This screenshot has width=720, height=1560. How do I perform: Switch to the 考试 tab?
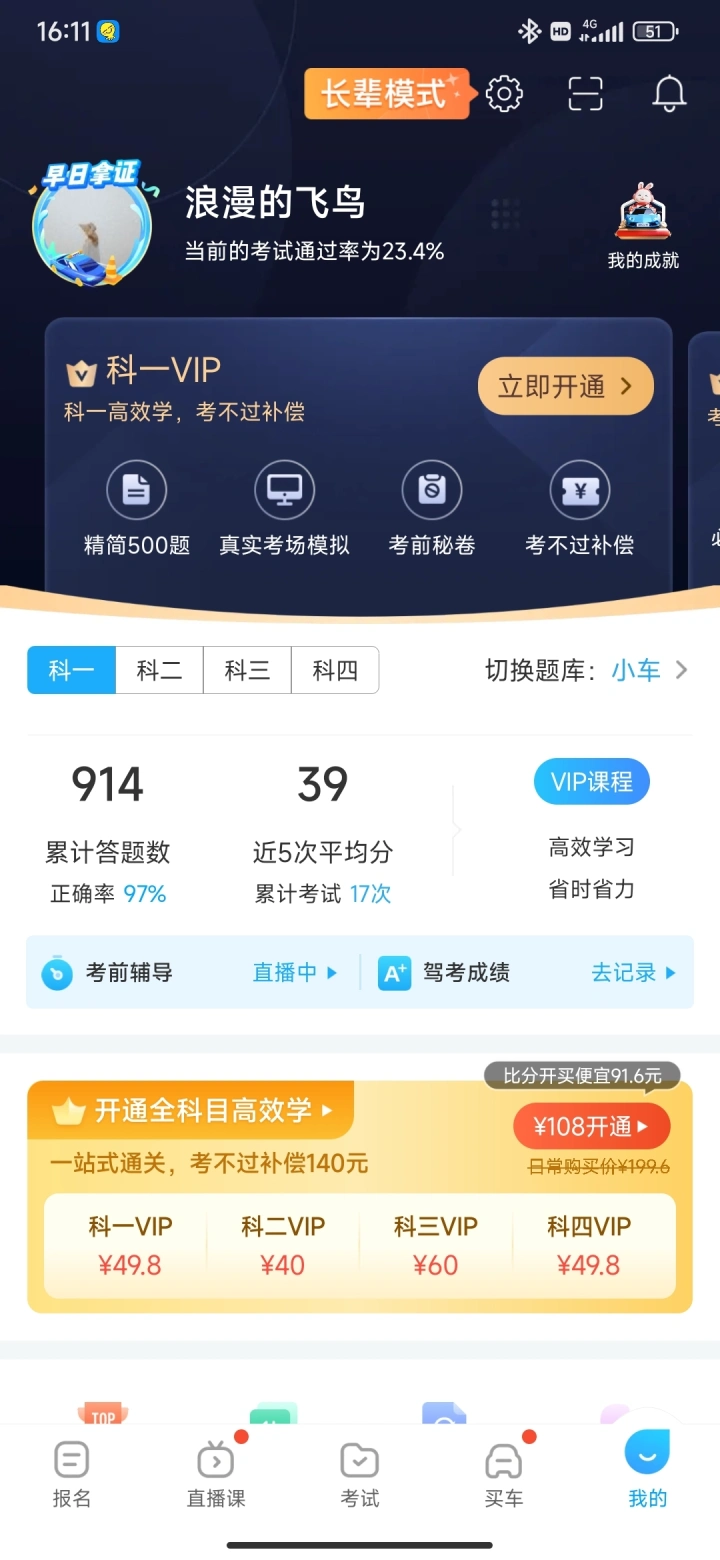point(360,1475)
